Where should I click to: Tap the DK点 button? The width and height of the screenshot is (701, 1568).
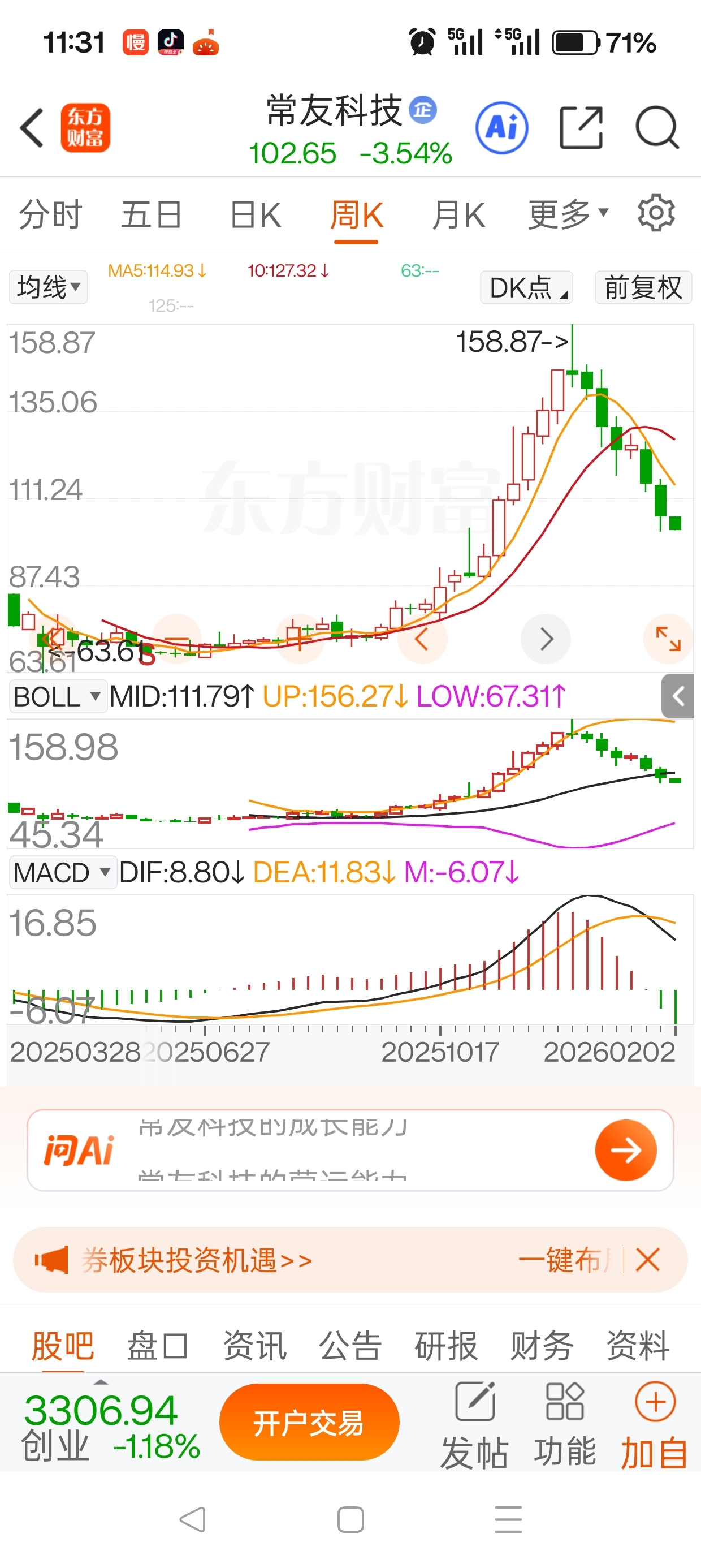(526, 287)
